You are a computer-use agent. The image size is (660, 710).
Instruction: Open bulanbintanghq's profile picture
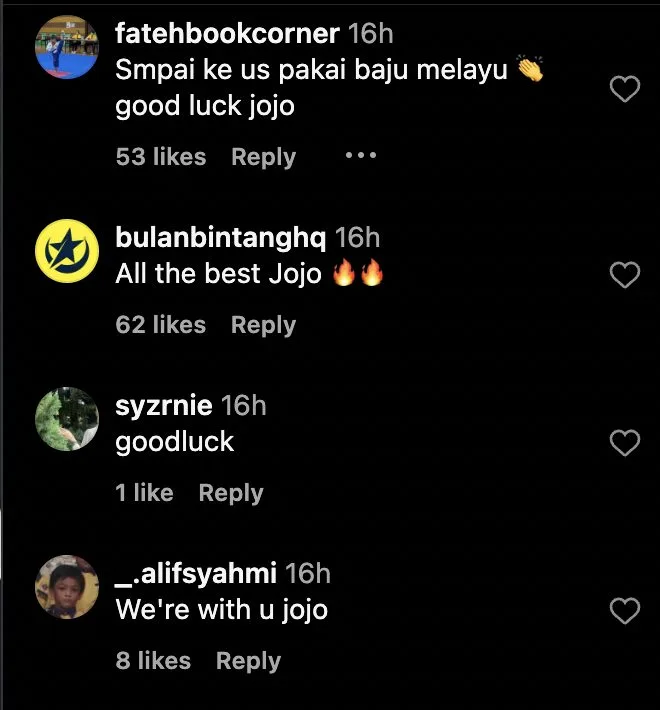coord(67,252)
